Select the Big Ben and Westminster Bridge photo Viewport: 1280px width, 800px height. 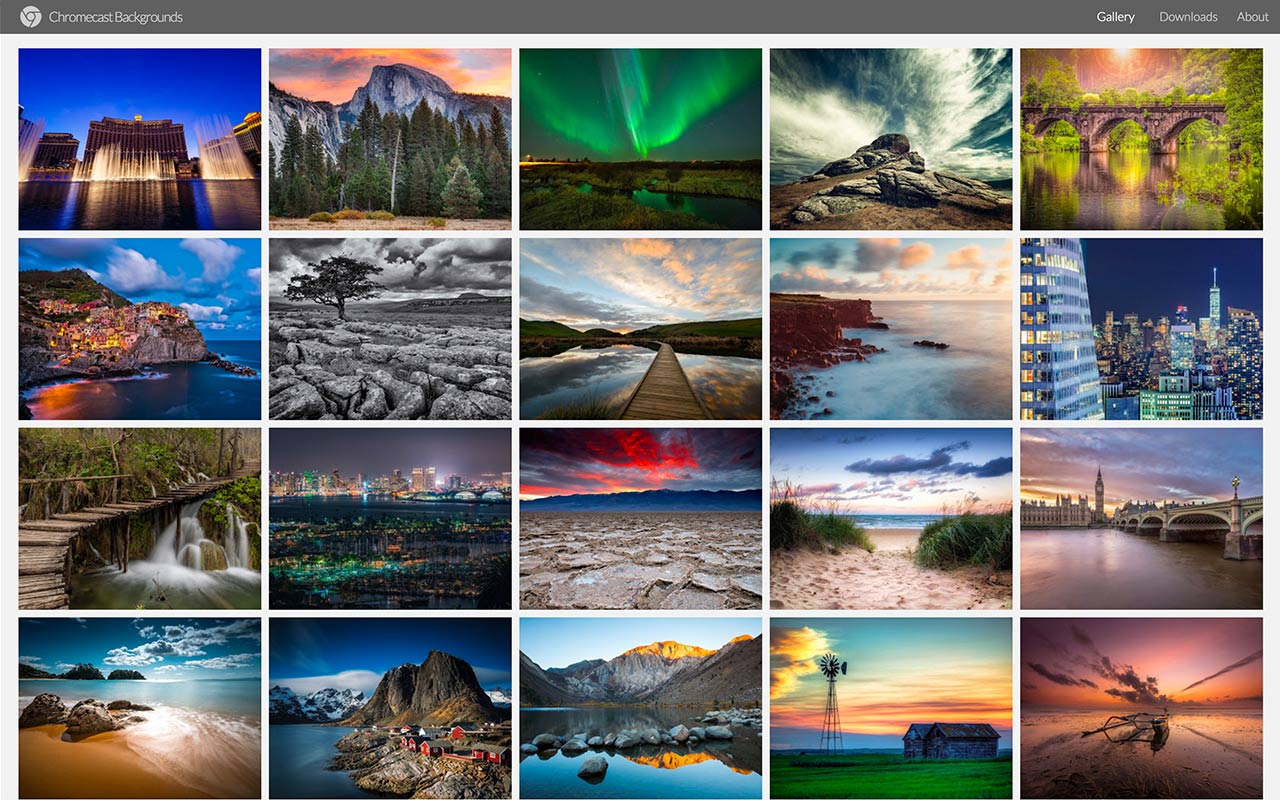(x=1141, y=519)
